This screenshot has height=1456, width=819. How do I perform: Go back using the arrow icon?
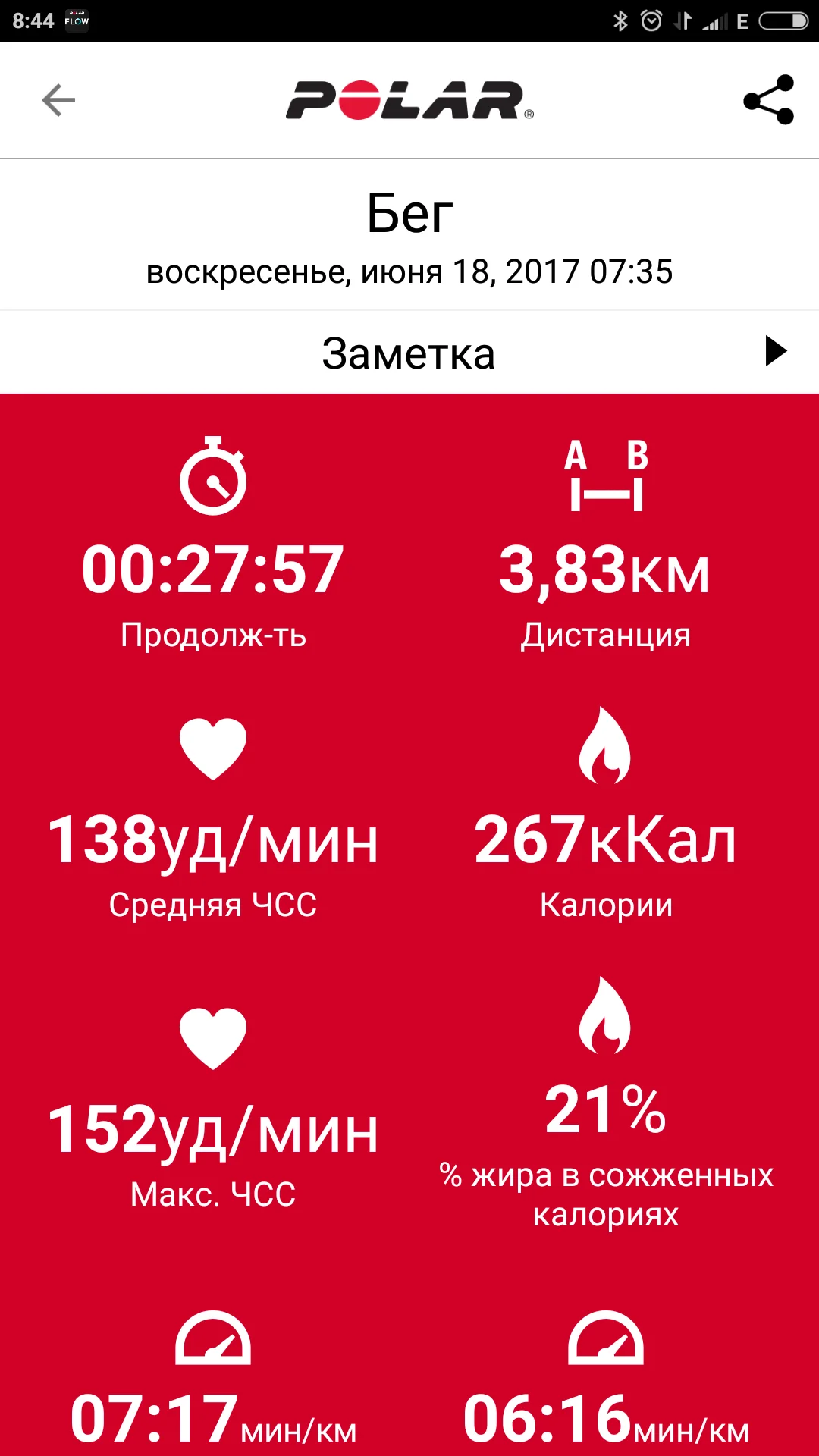[x=58, y=100]
